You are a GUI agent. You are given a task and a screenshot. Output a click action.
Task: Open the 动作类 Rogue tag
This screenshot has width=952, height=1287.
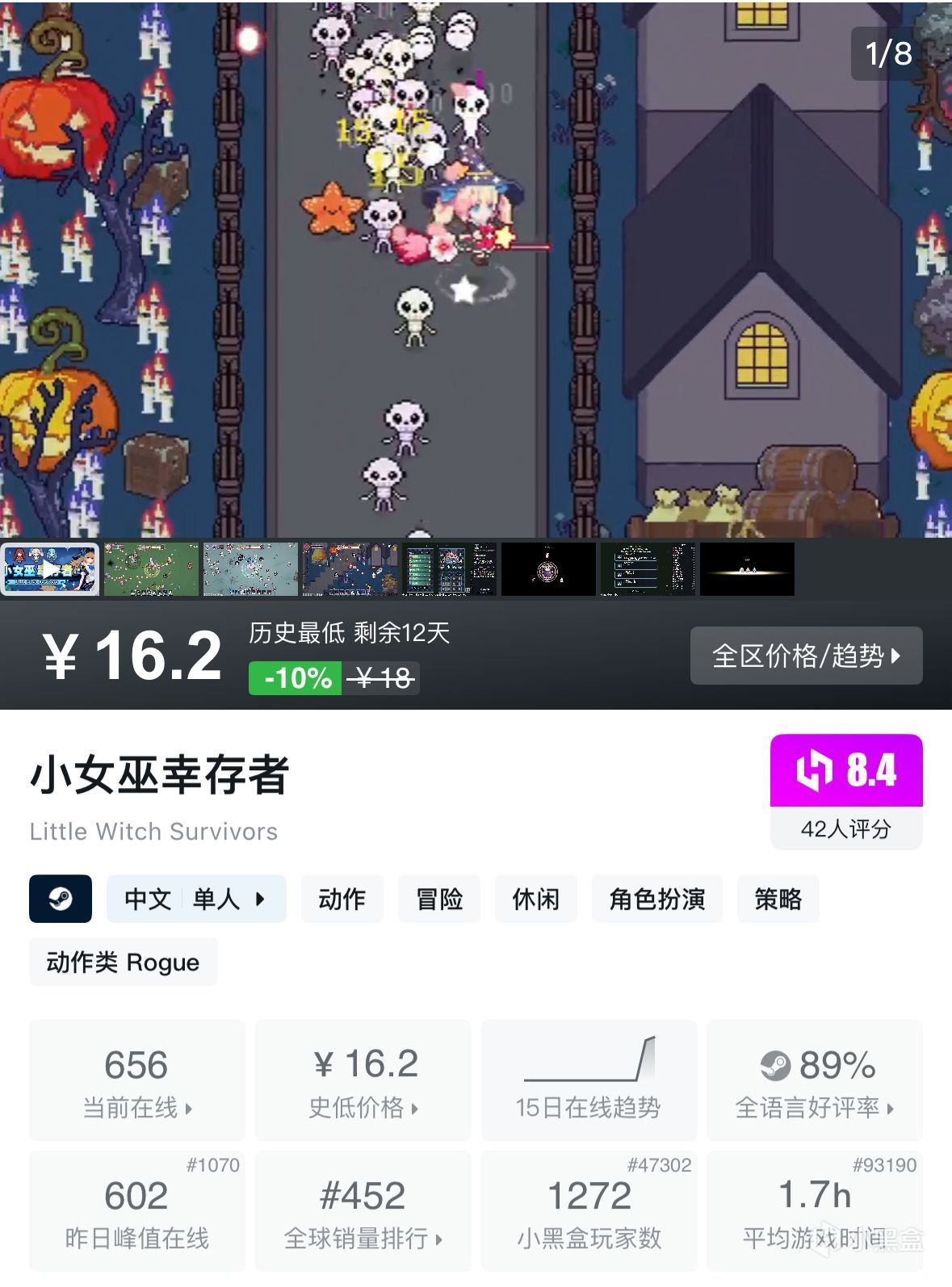(x=123, y=962)
